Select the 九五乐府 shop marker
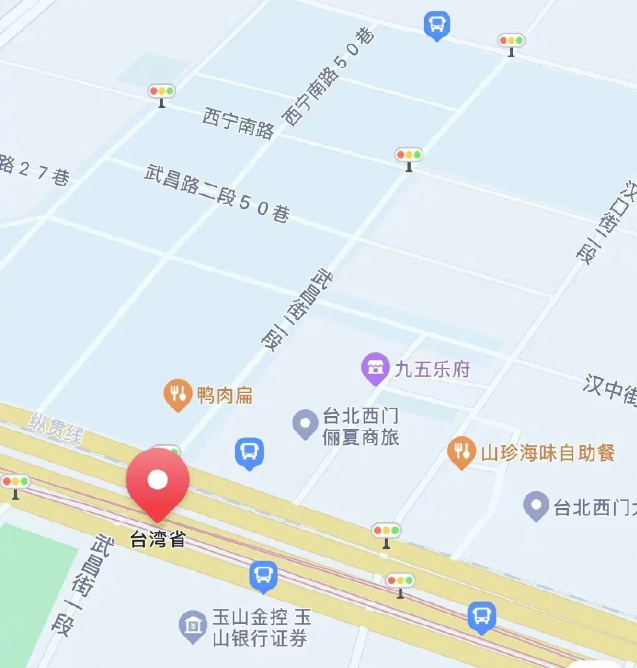This screenshot has height=668, width=637. pyautogui.click(x=376, y=370)
